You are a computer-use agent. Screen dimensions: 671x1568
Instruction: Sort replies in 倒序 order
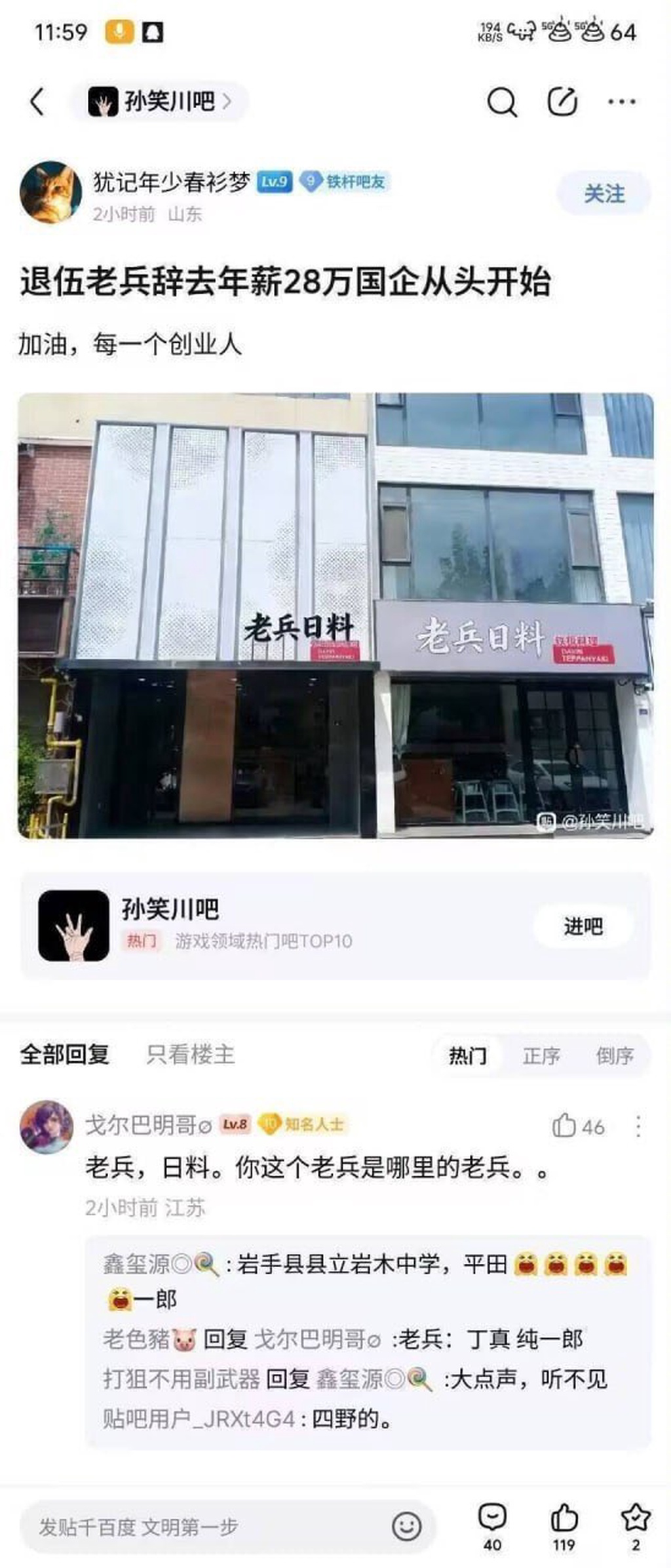coord(615,1055)
